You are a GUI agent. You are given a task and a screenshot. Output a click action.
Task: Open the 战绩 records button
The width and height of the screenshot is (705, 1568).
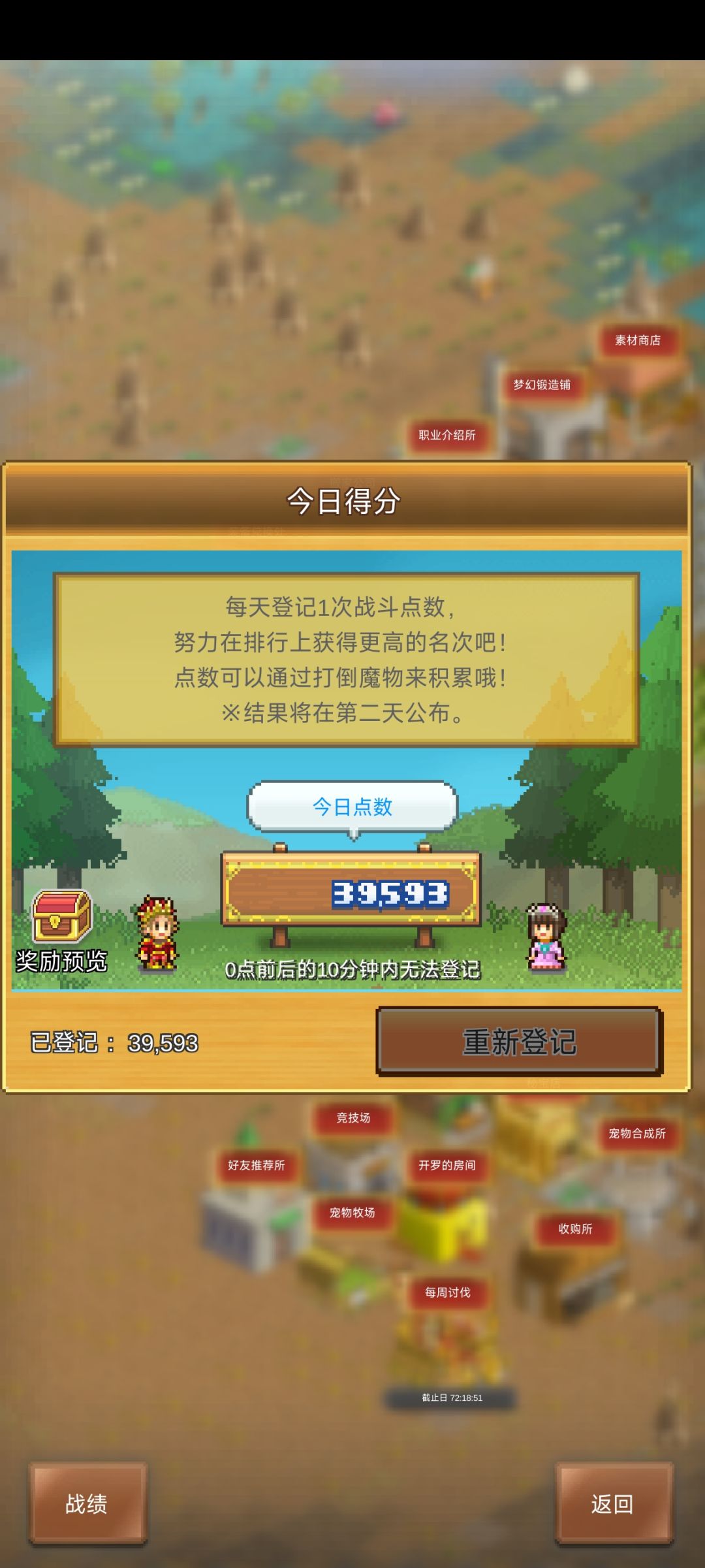(x=87, y=1503)
